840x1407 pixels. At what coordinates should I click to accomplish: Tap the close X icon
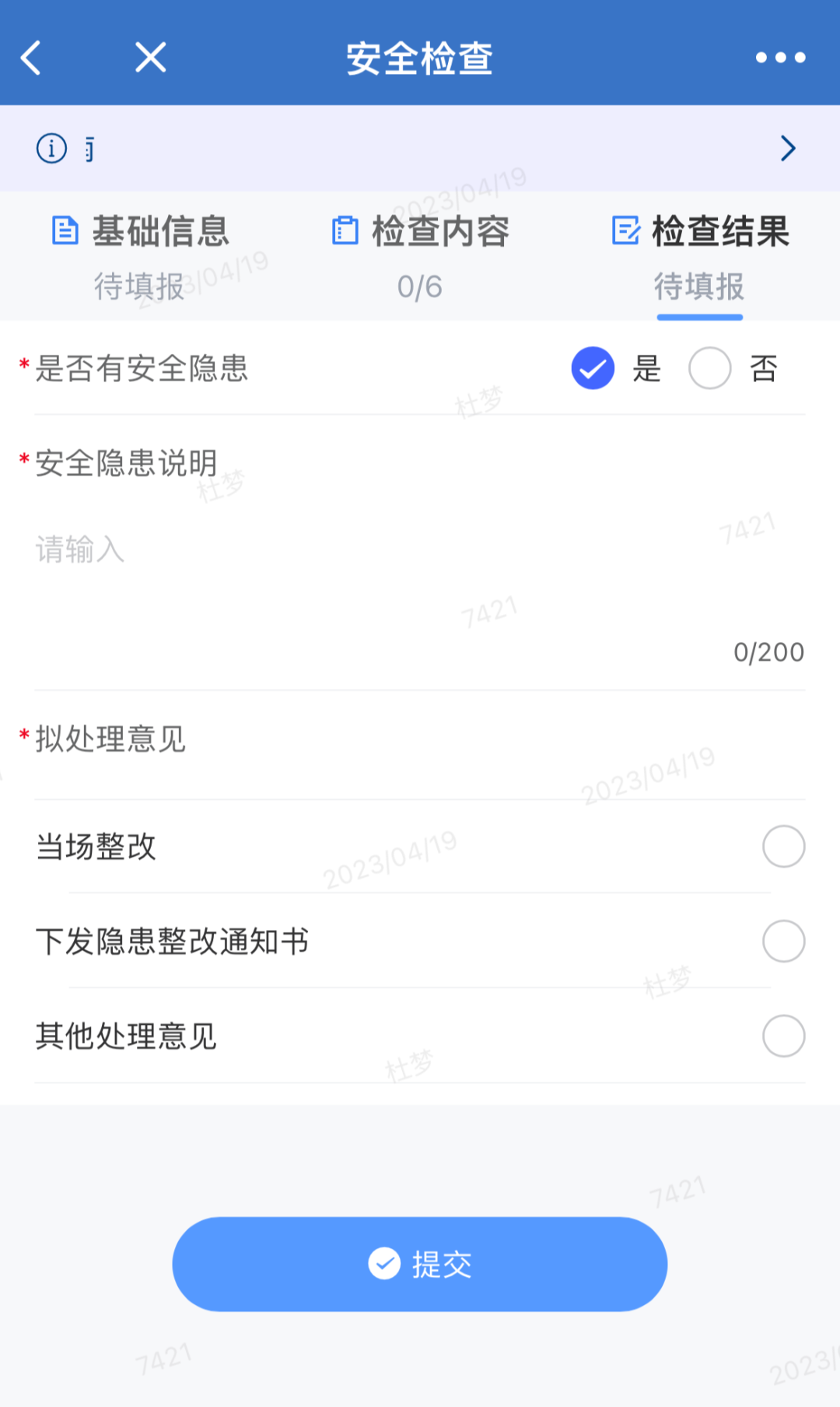(149, 57)
